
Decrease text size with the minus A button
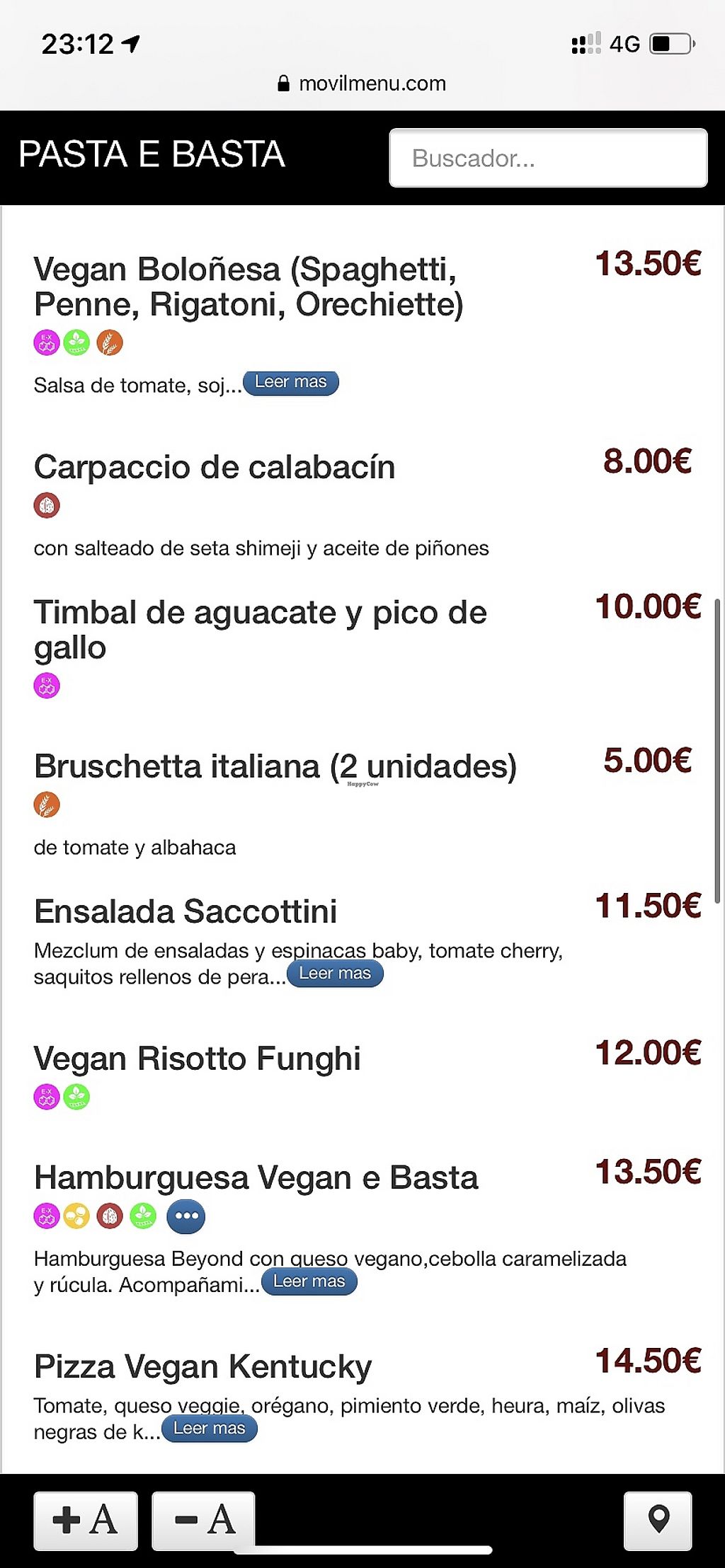pos(203,1520)
